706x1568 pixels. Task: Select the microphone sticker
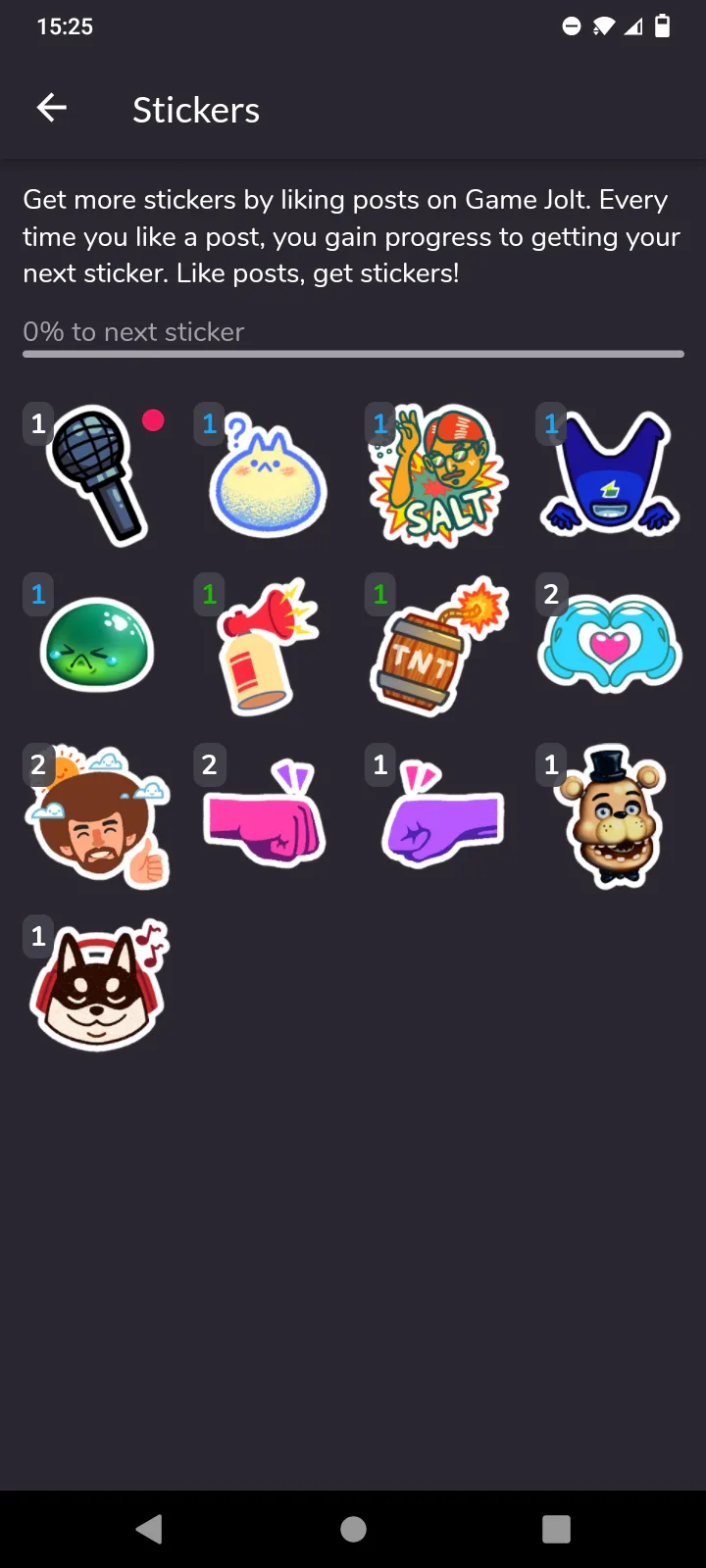tap(97, 475)
